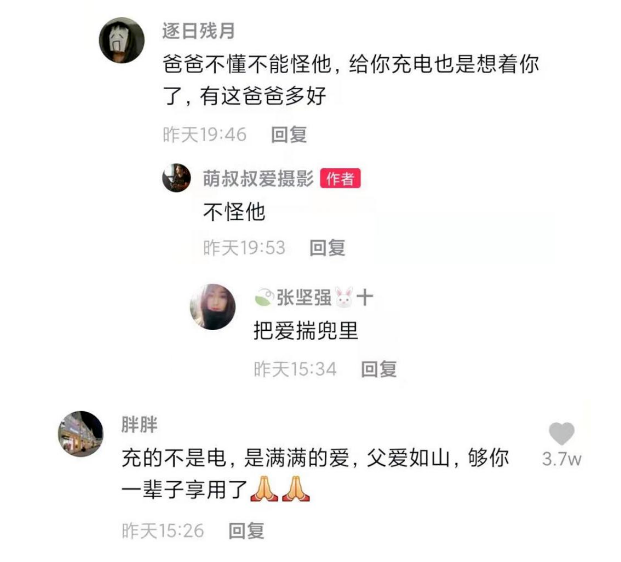Image resolution: width=621 pixels, height=562 pixels.
Task: Open 逐日残月's profile avatar
Action: 122,42
